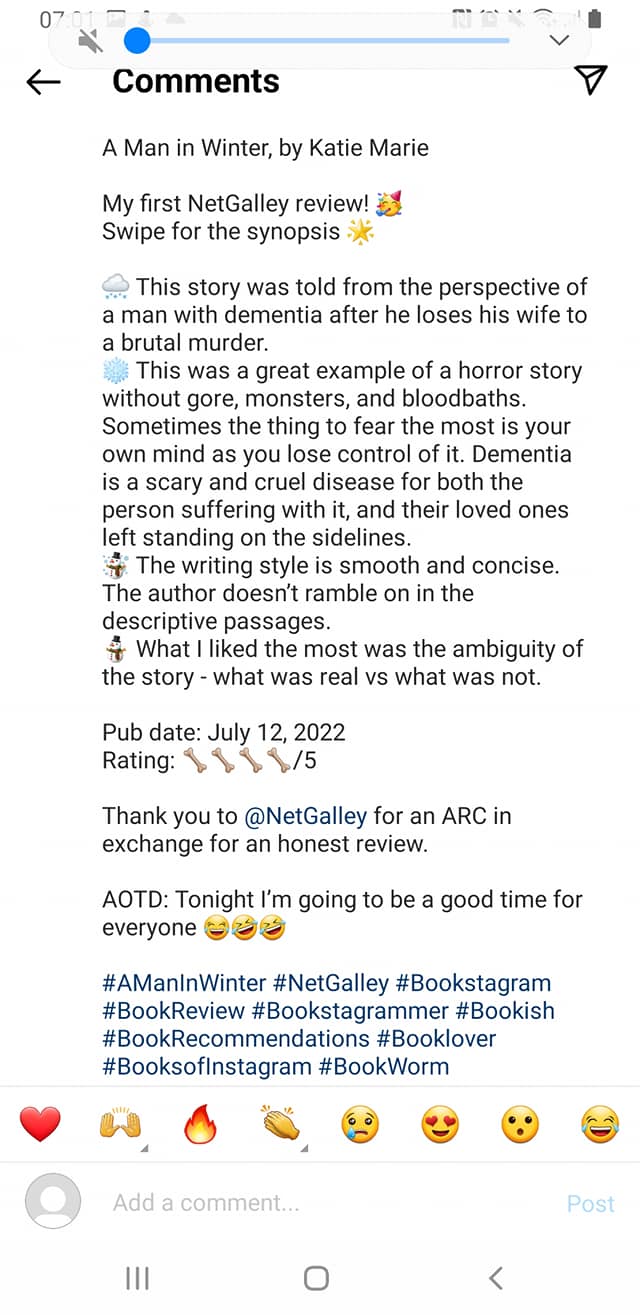Tap Post to submit the comment
This screenshot has height=1315, width=640.
(590, 1203)
